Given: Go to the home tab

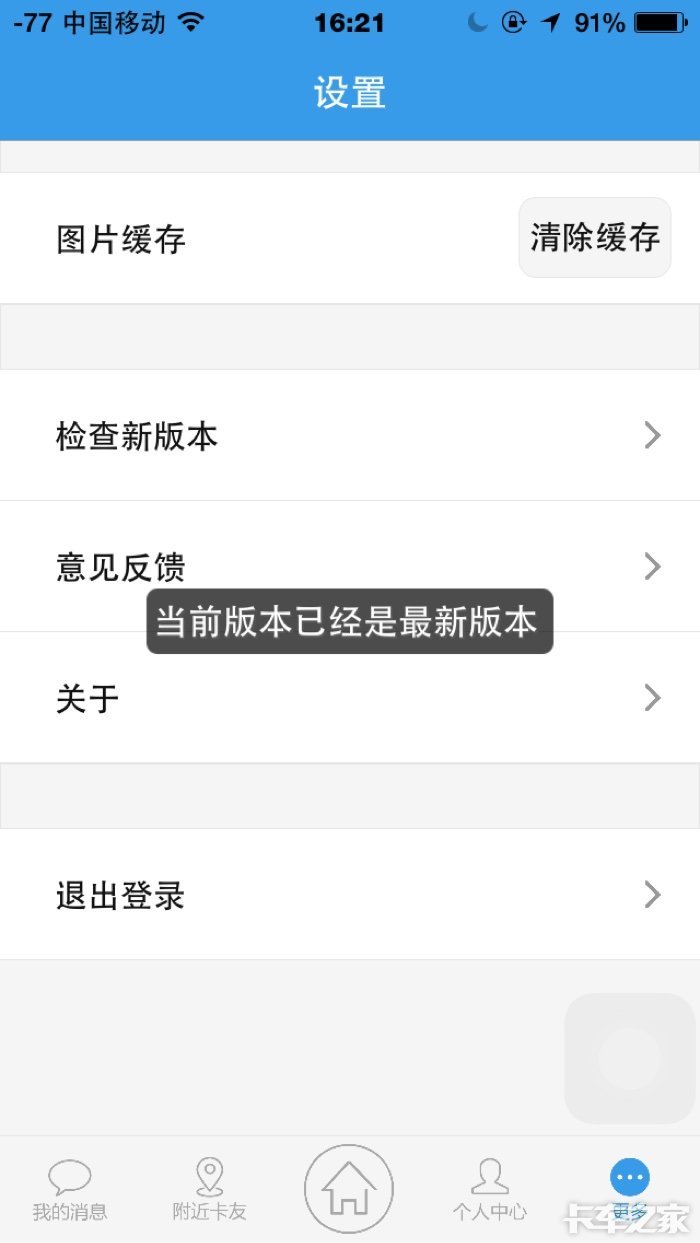Looking at the screenshot, I should point(349,1189).
